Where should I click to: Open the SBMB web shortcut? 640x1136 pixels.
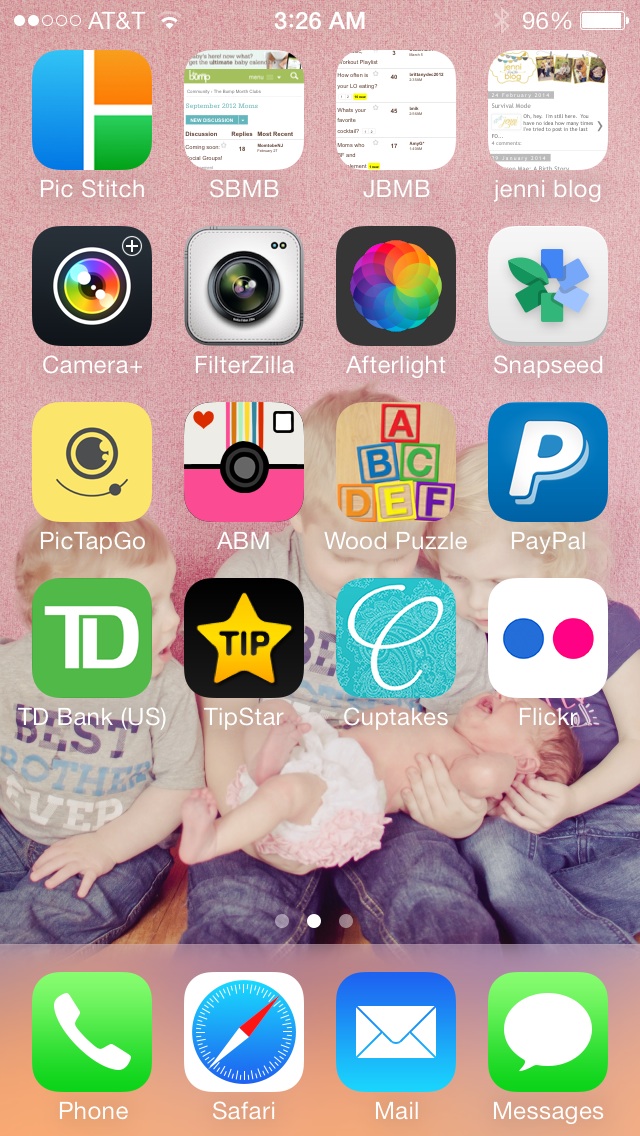[244, 110]
